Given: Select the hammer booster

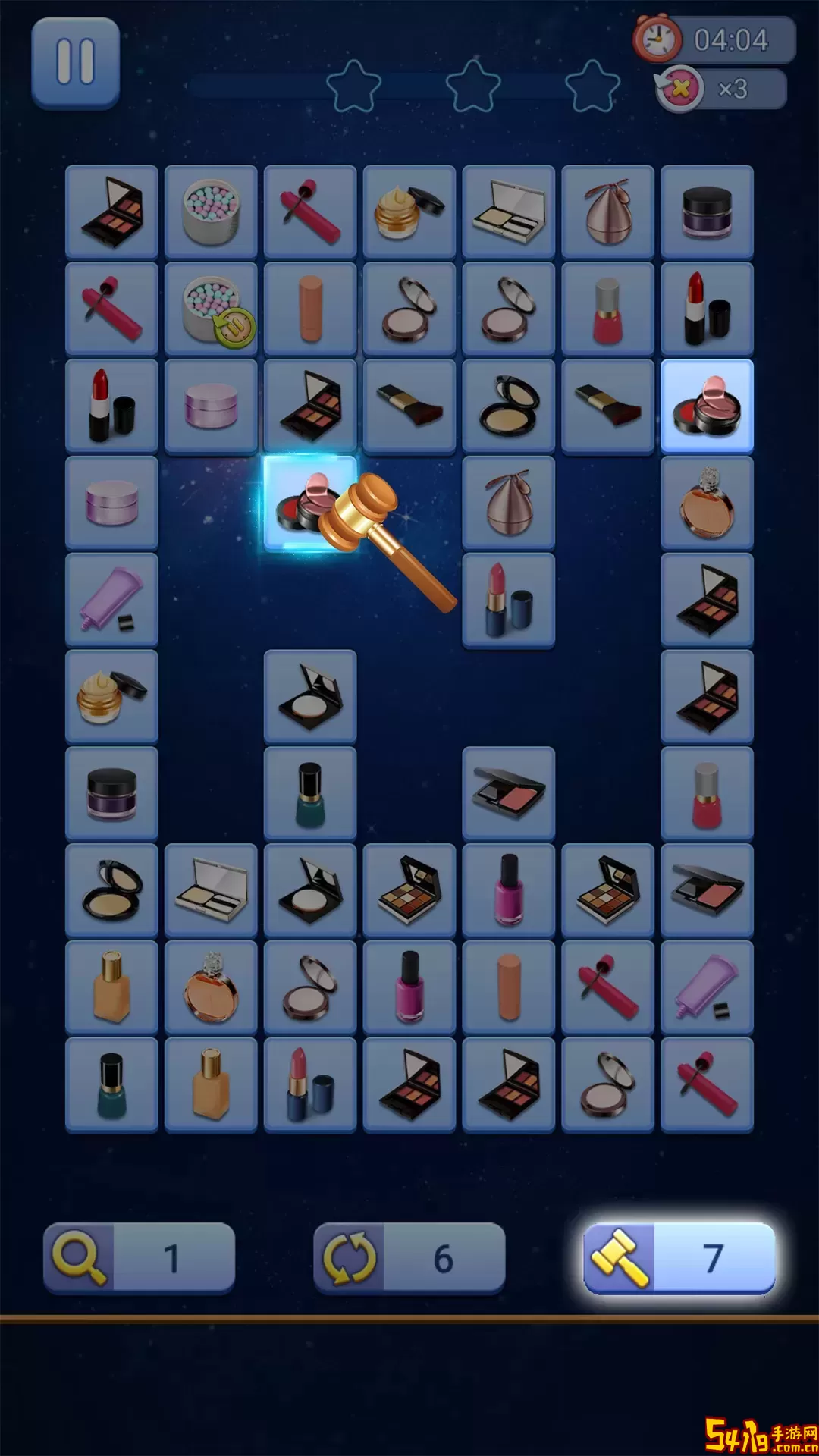Looking at the screenshot, I should click(x=679, y=1258).
